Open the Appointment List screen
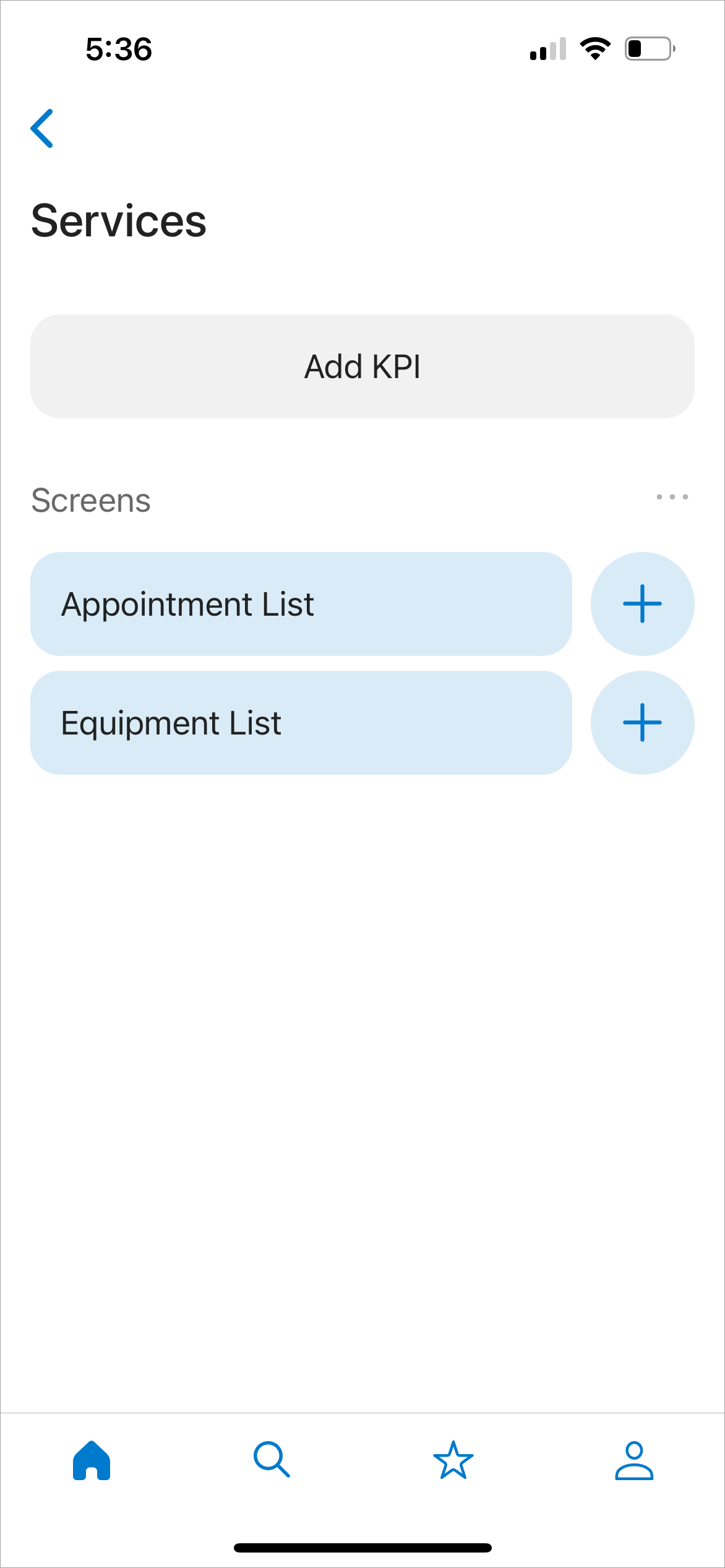Screen dimensions: 725x1568 (x=301, y=604)
